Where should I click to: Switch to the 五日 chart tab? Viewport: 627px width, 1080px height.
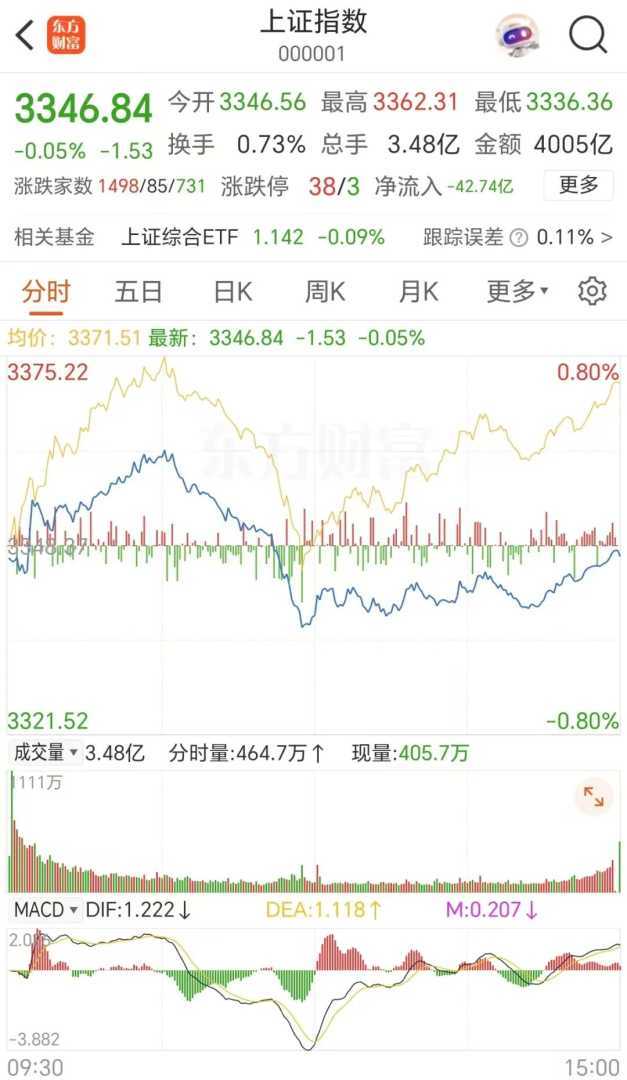click(138, 292)
